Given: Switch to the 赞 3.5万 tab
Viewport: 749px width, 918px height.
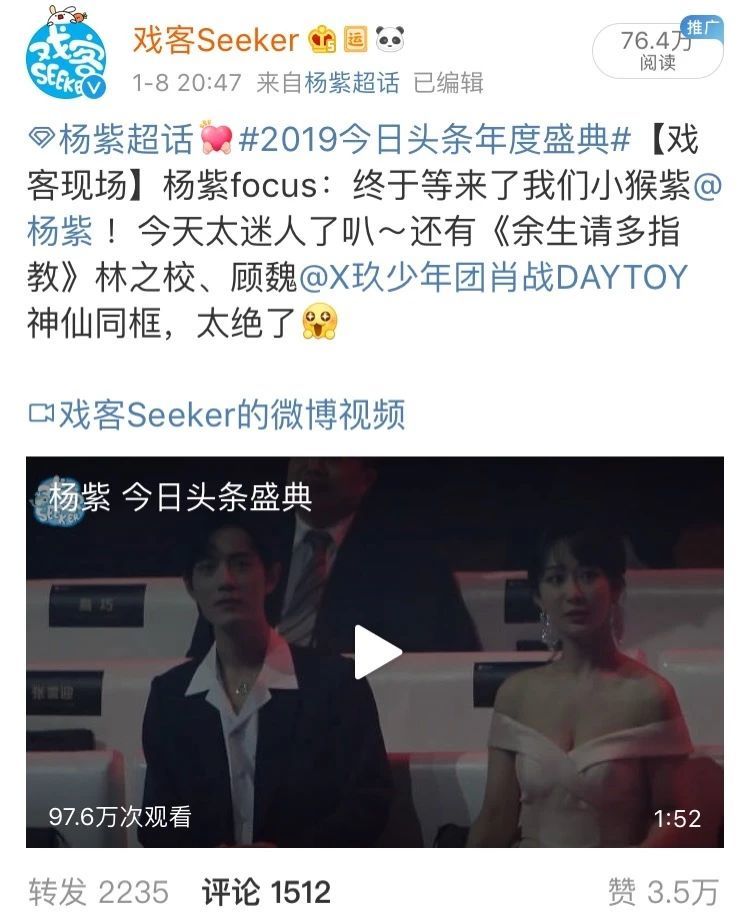Looking at the screenshot, I should pyautogui.click(x=663, y=892).
